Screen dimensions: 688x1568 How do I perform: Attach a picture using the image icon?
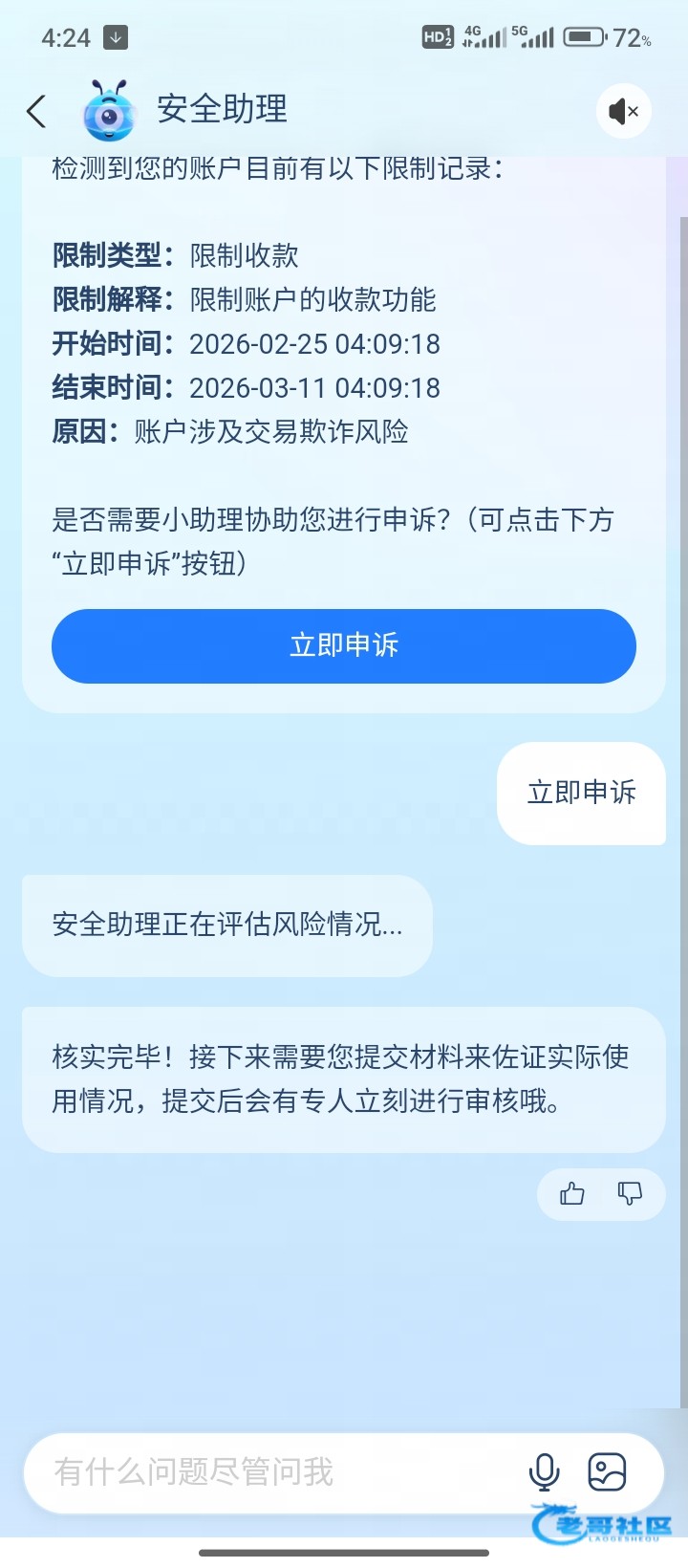click(607, 1472)
